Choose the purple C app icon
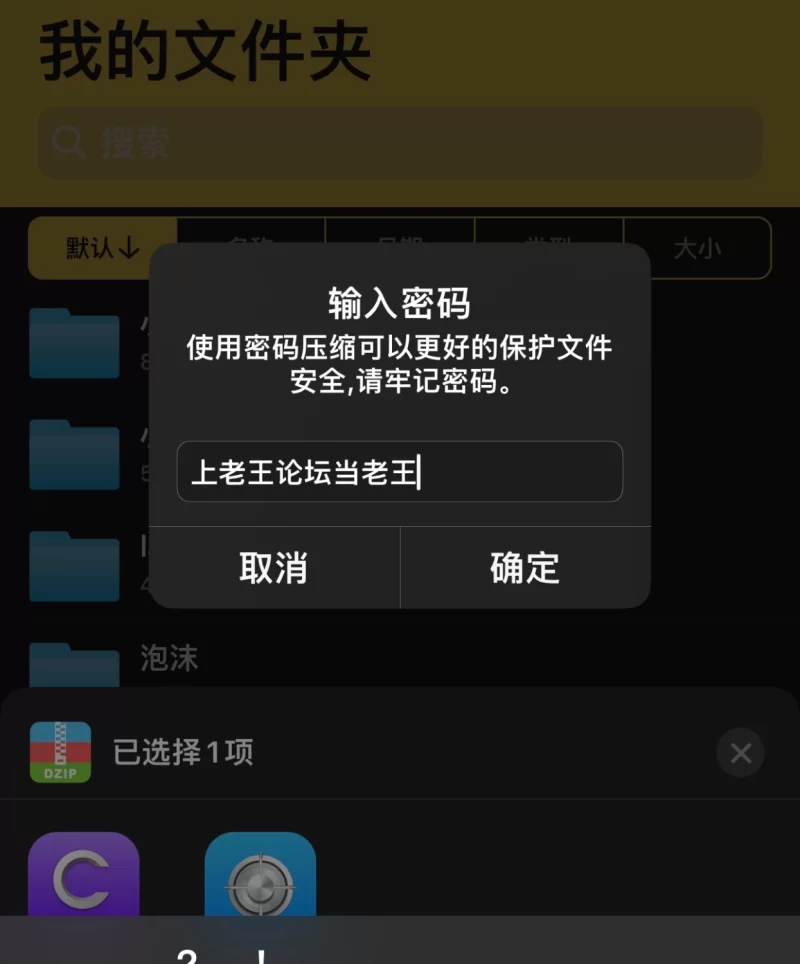This screenshot has height=964, width=800. click(x=83, y=877)
